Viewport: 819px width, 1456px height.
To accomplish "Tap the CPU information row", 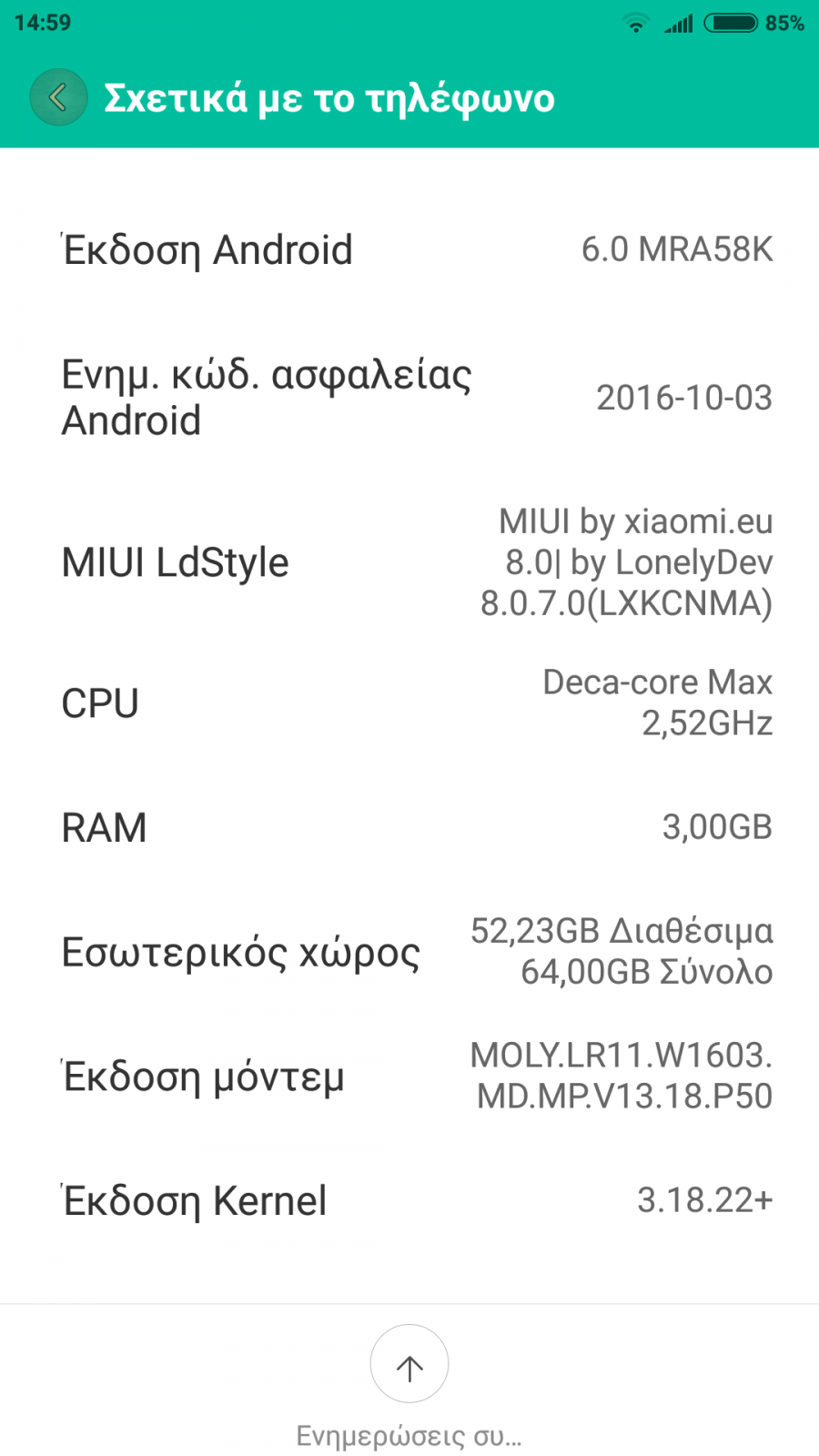I will [409, 703].
